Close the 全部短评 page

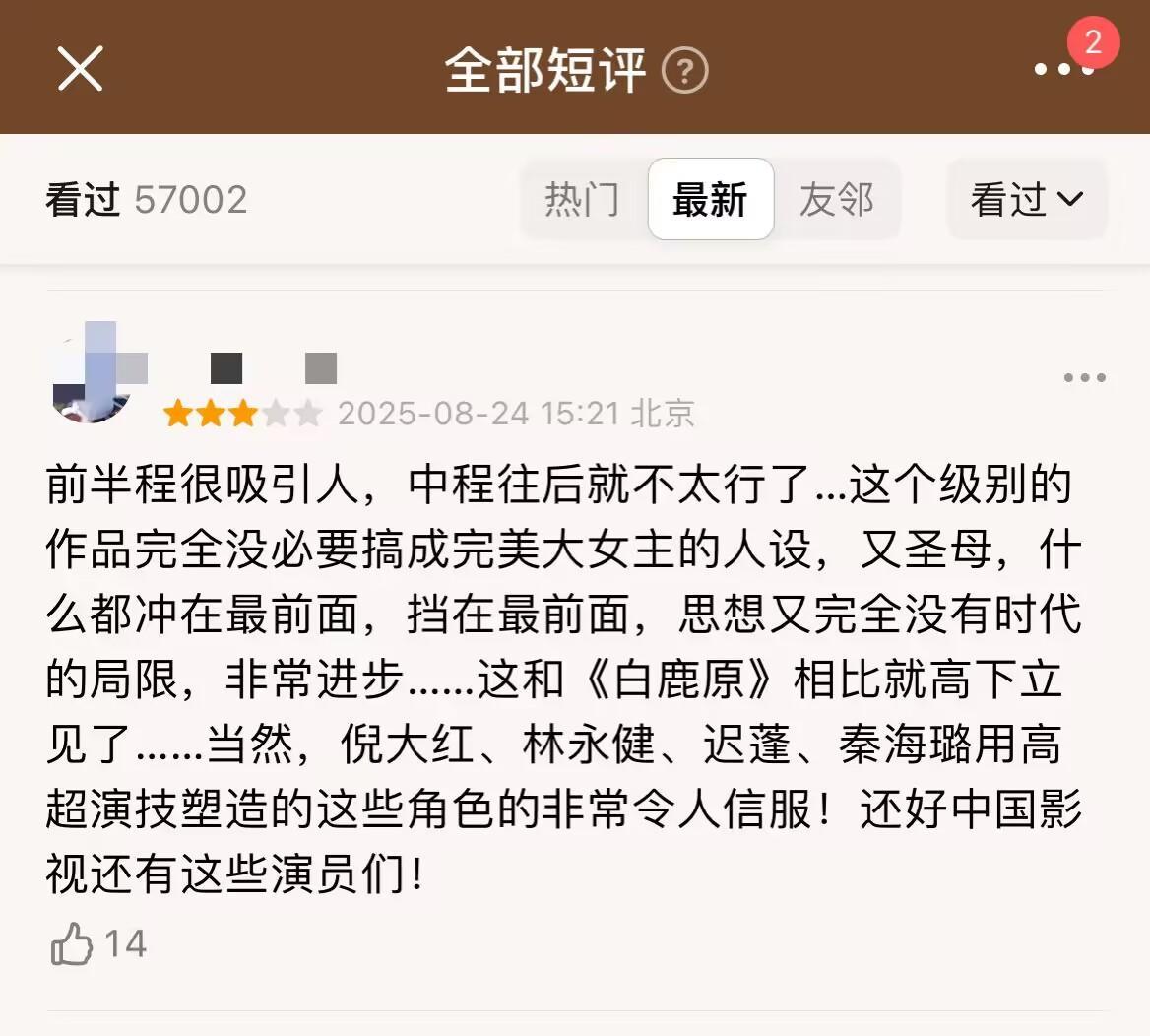tap(80, 69)
